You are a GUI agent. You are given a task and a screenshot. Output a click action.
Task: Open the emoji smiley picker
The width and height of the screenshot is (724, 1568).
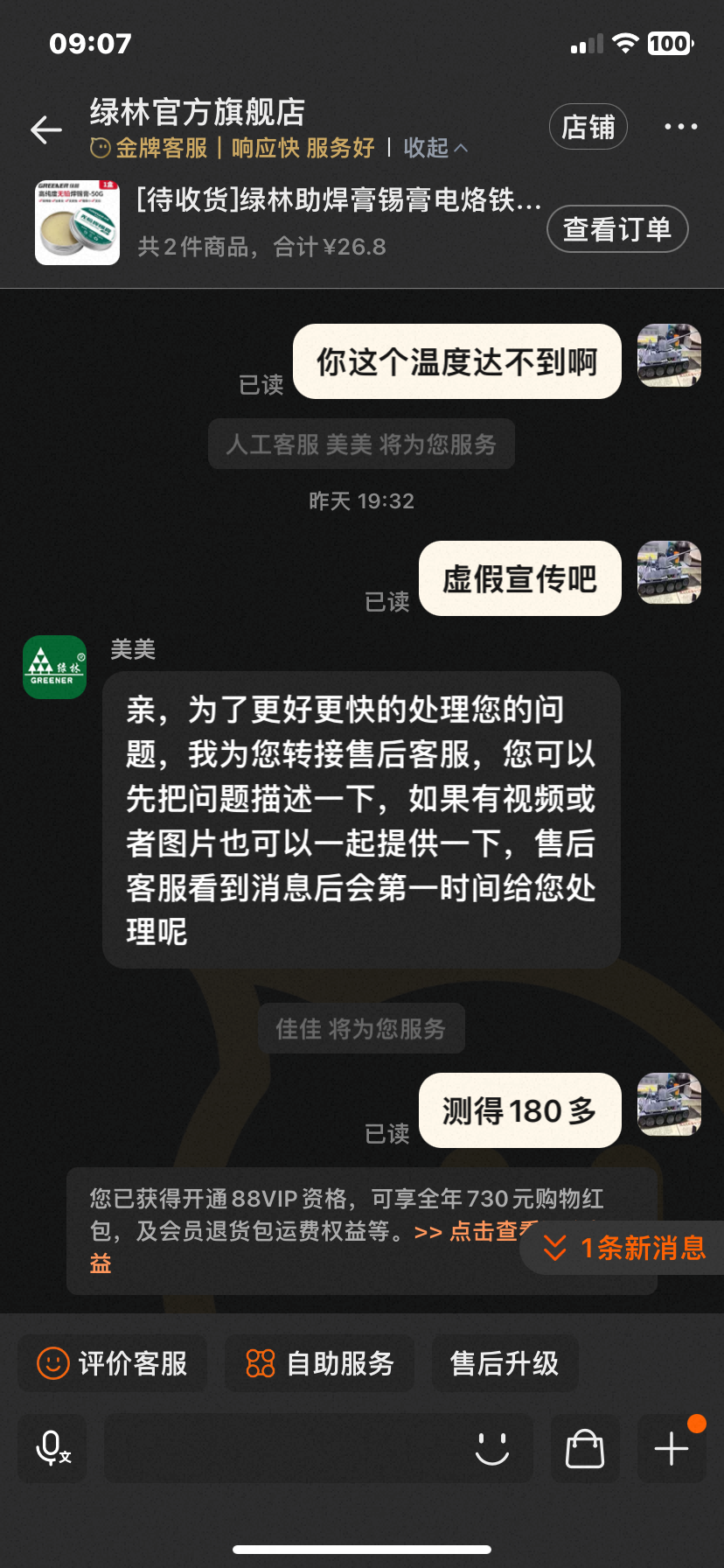pyautogui.click(x=492, y=1448)
